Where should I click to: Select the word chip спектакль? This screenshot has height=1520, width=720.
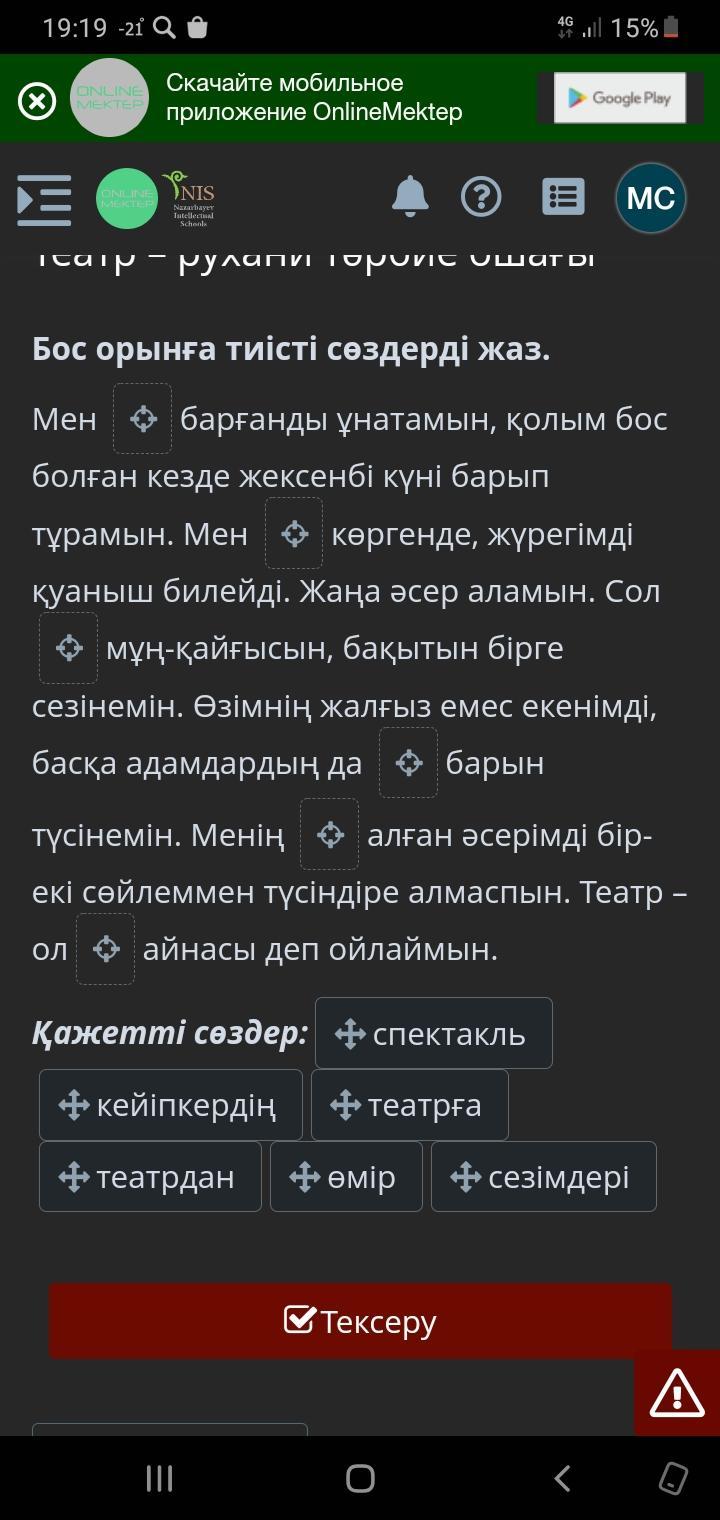[434, 1033]
